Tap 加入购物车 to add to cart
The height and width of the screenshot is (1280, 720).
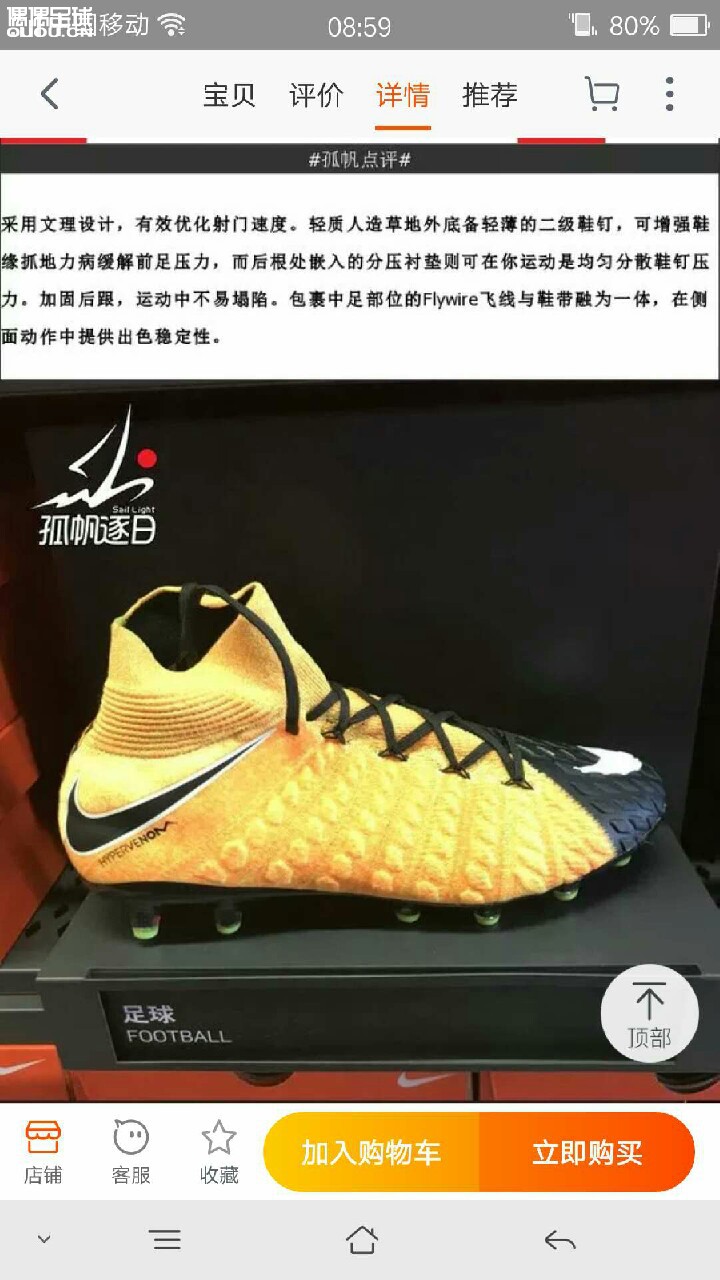click(x=371, y=1152)
